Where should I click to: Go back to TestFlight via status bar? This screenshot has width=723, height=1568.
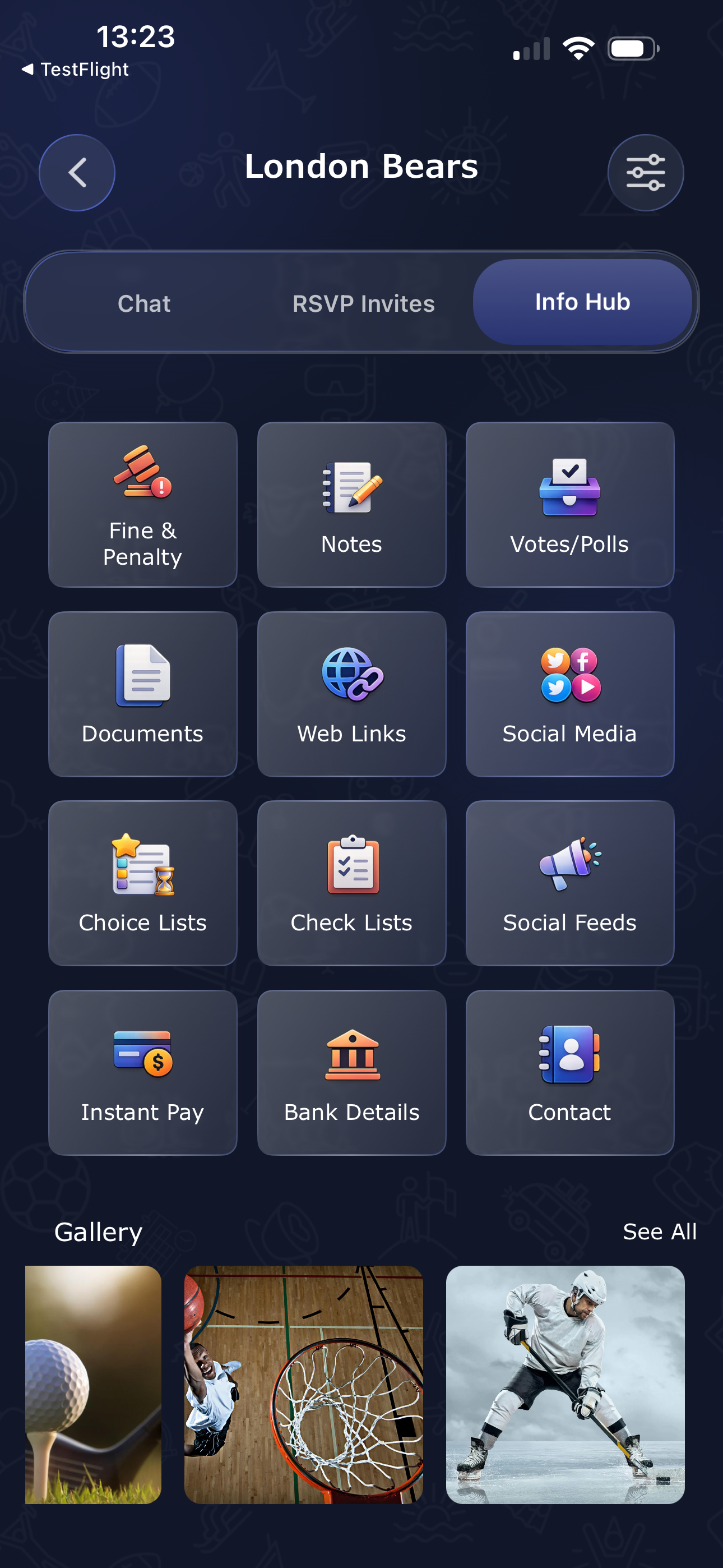(x=76, y=69)
